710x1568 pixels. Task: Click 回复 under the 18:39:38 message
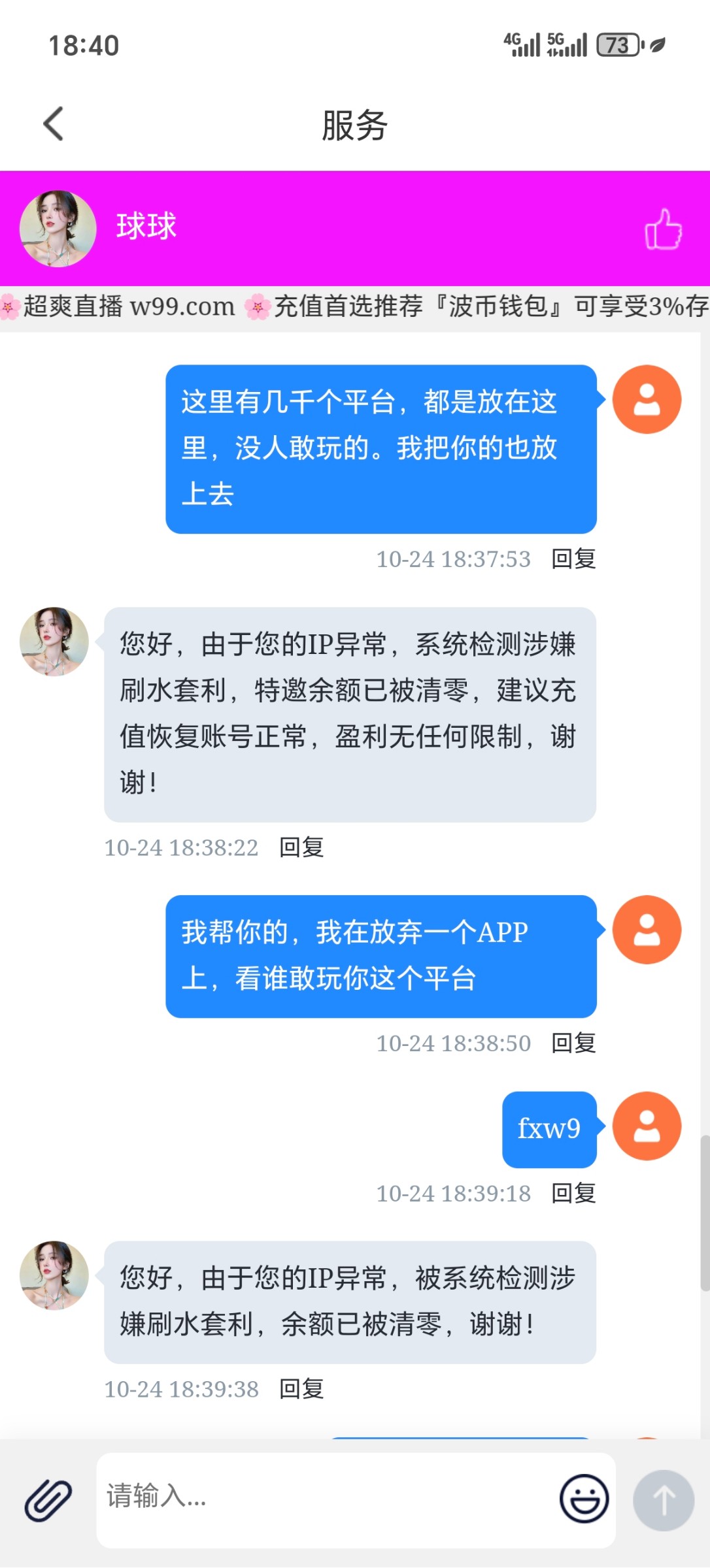(x=300, y=1389)
